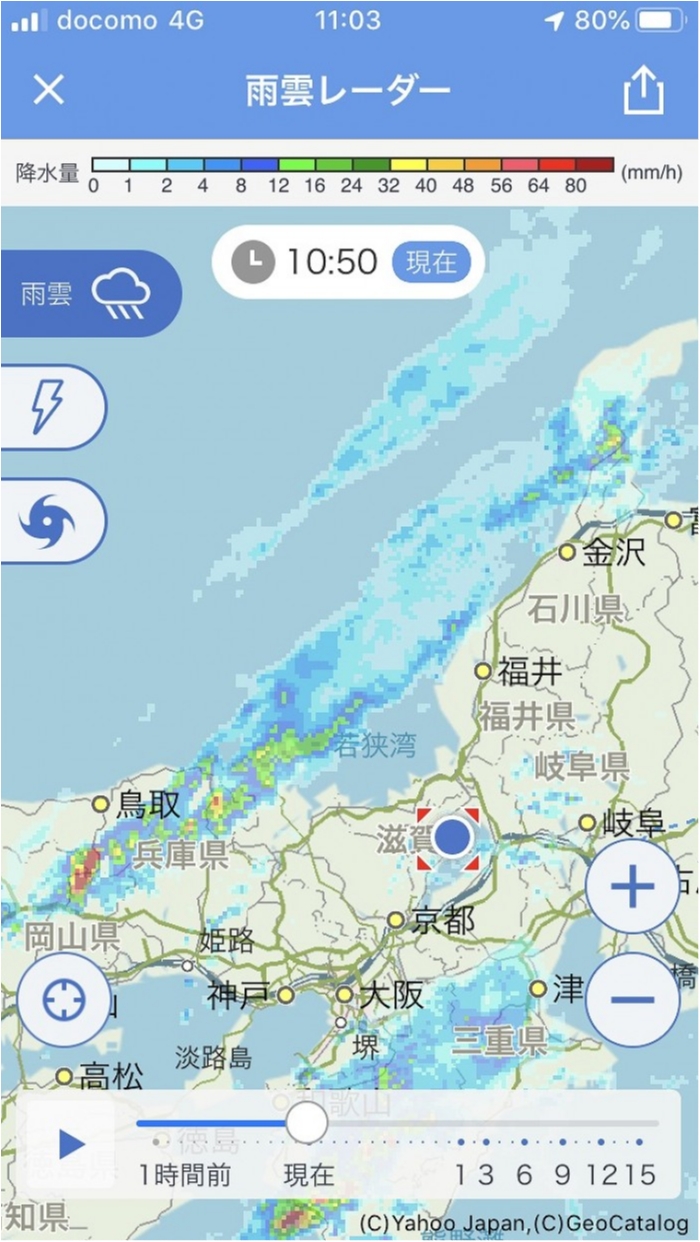Jump to the 1時間前 timeline point
The image size is (700, 1242).
click(x=156, y=1142)
